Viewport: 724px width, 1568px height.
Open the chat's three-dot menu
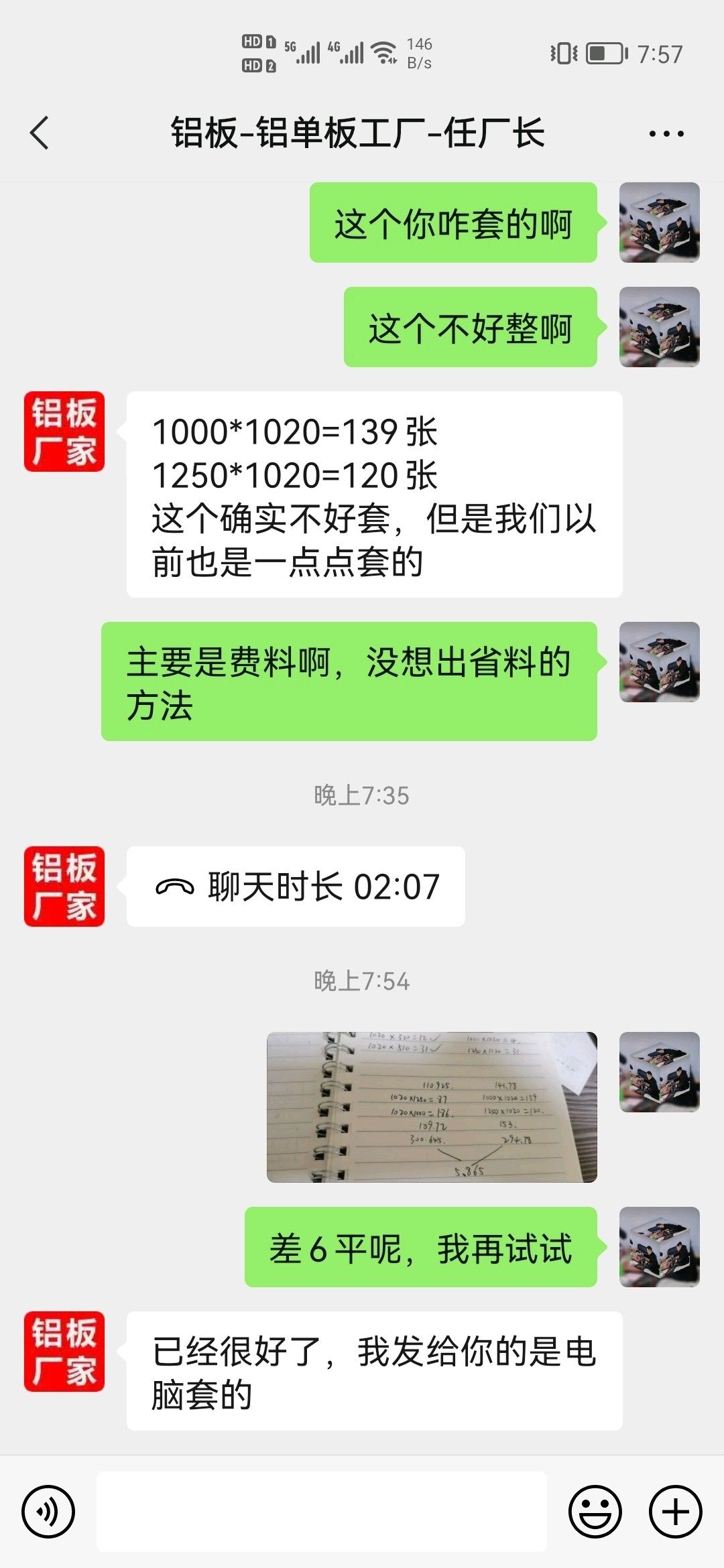(666, 133)
